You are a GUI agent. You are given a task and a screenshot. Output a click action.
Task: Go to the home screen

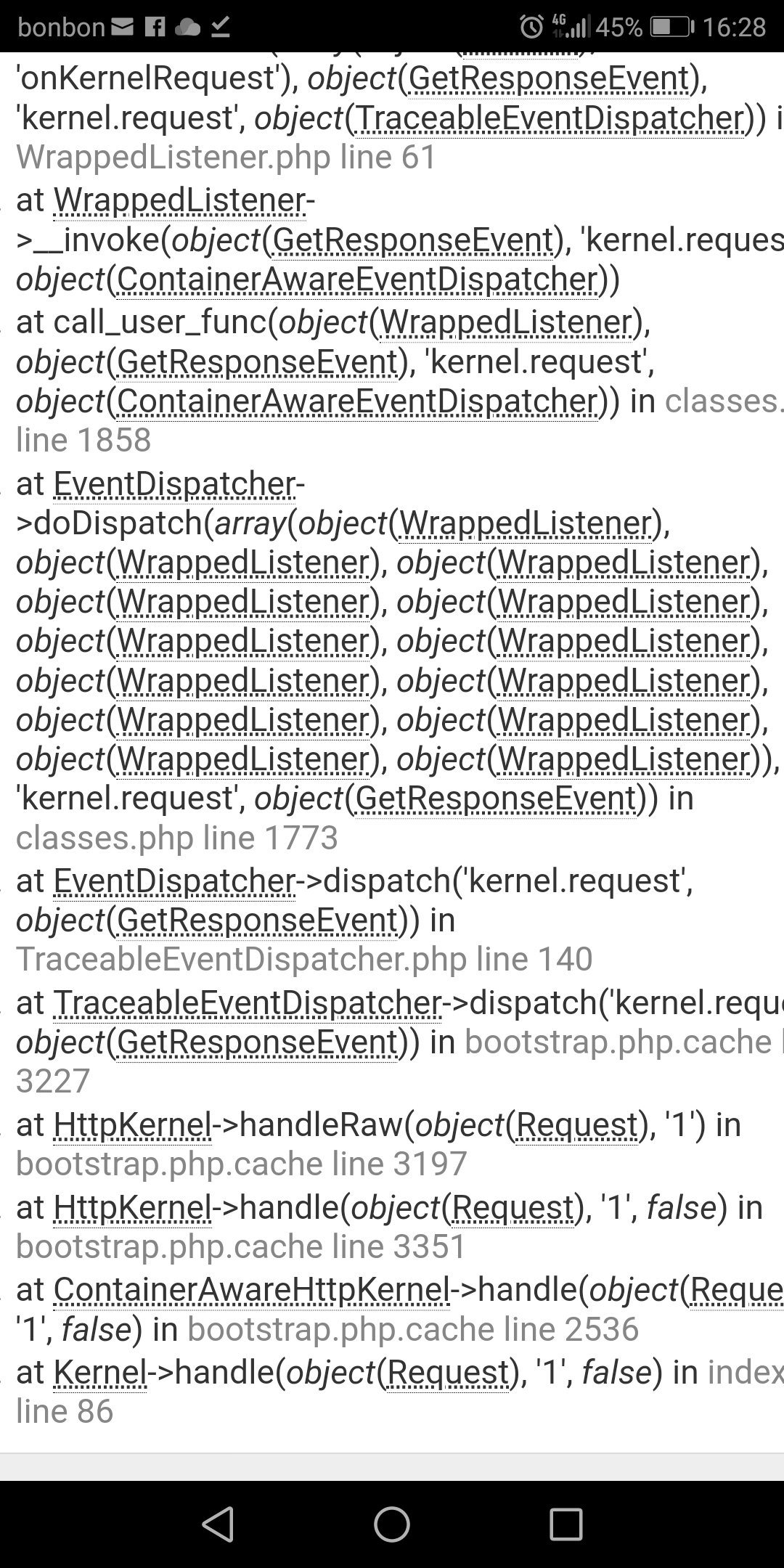(392, 1524)
